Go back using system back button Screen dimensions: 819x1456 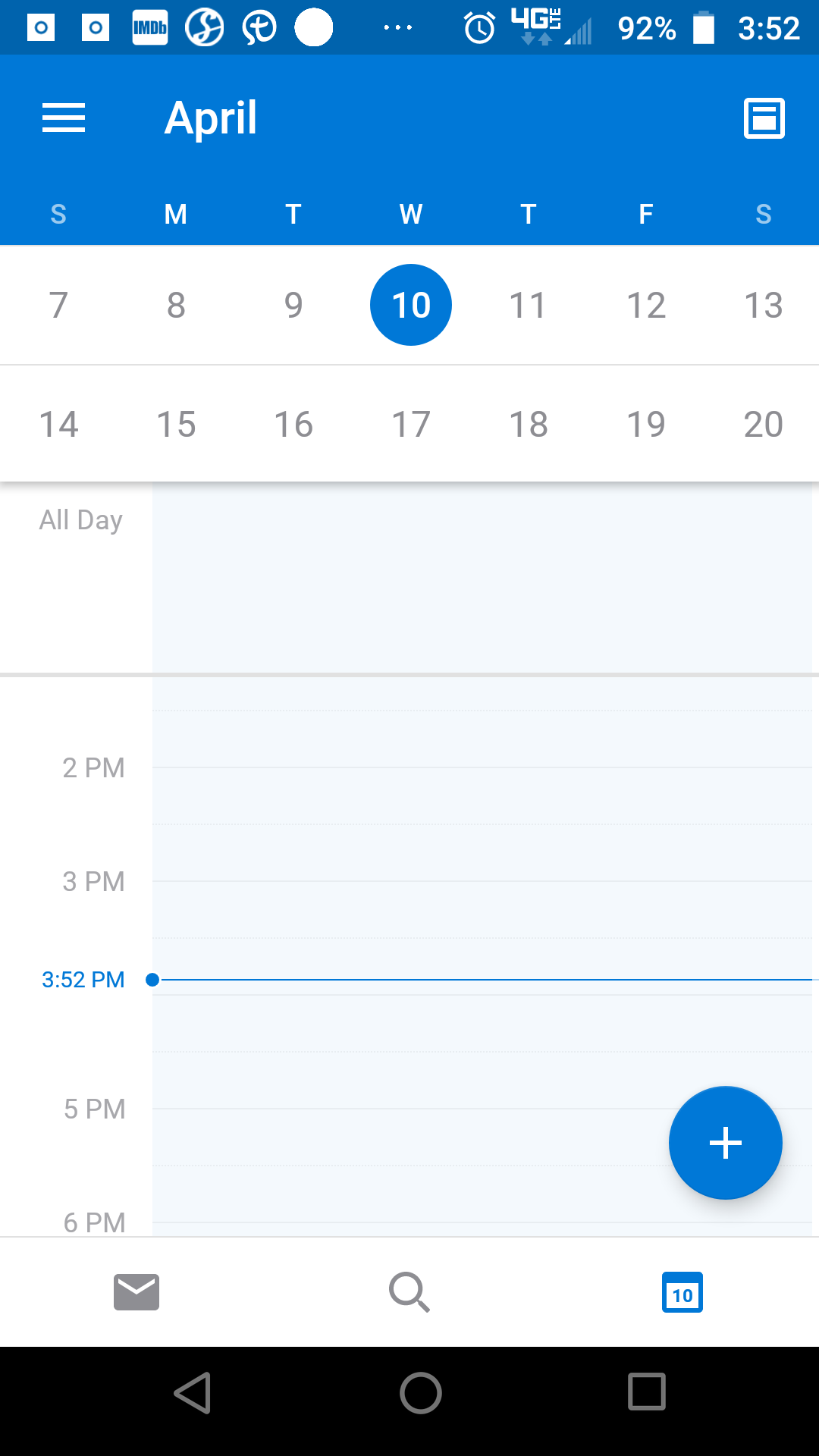[x=193, y=1393]
